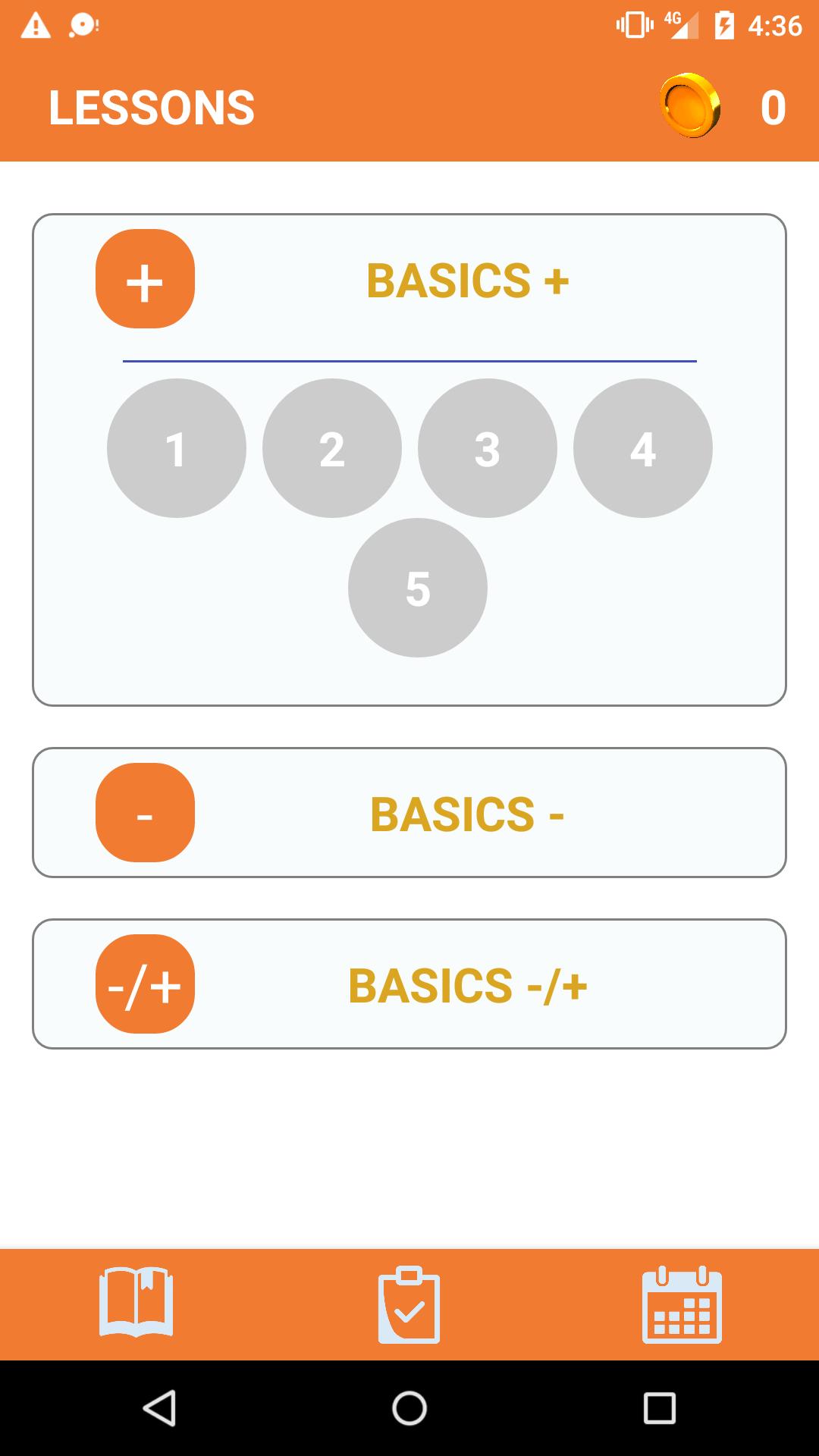
Task: Start lesson 1 in Basics +
Action: pos(177,448)
